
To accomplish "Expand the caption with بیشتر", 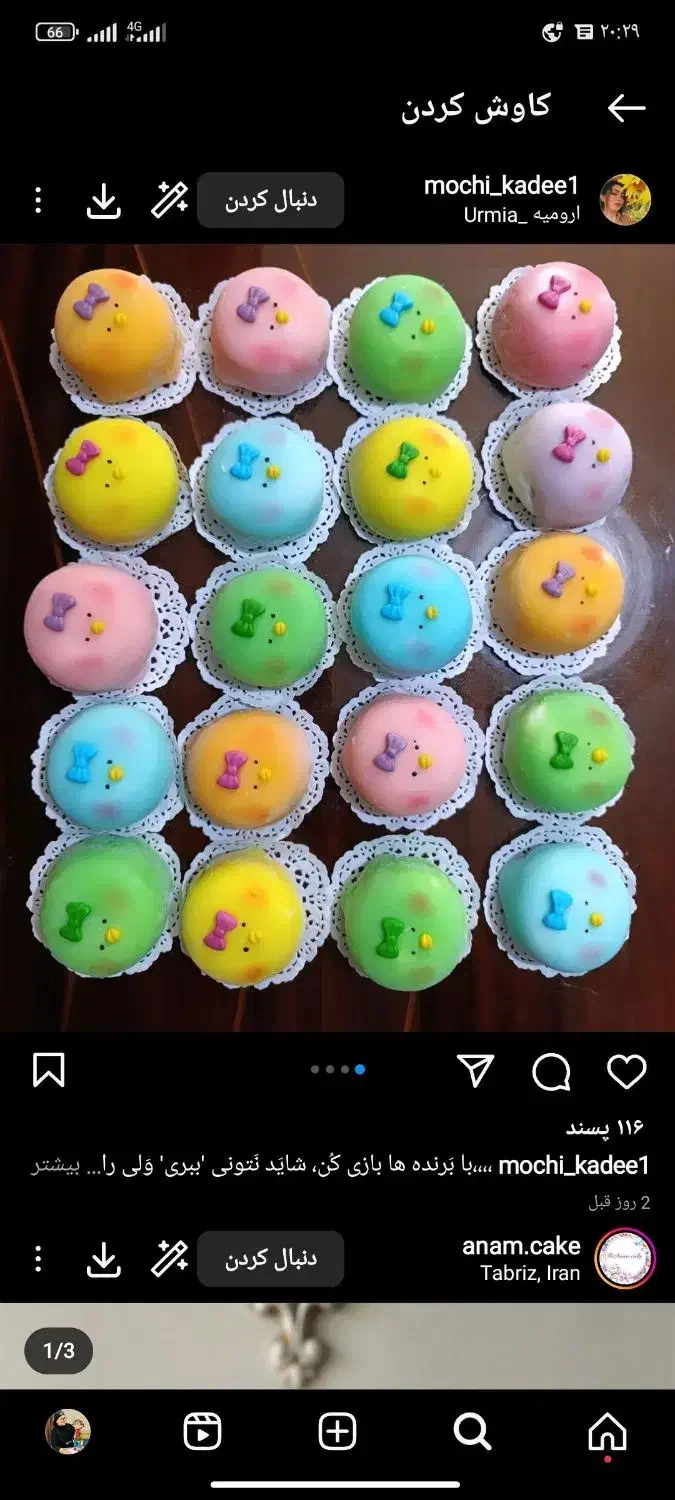I will [55, 1165].
